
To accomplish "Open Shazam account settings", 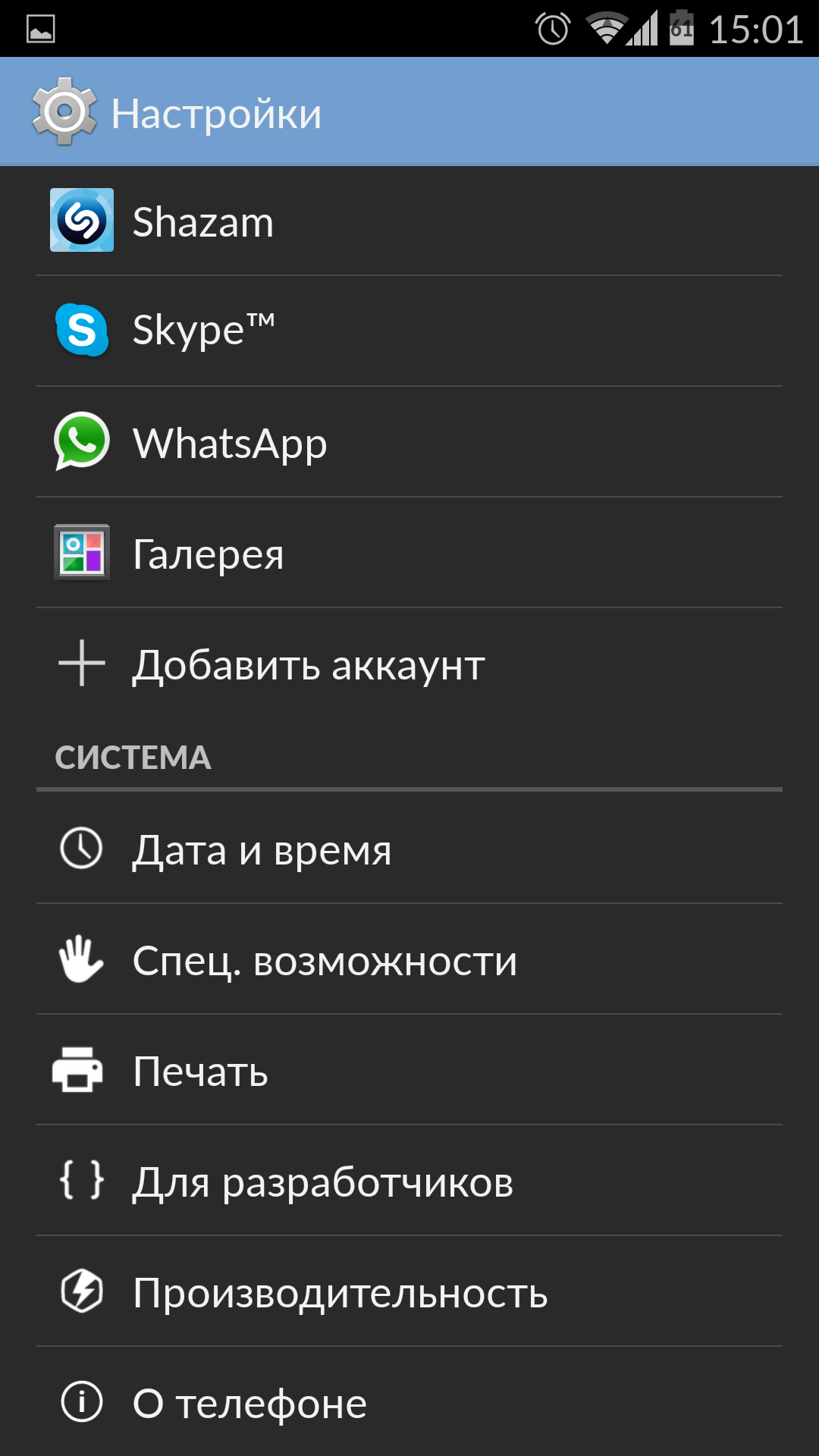I will coord(409,221).
